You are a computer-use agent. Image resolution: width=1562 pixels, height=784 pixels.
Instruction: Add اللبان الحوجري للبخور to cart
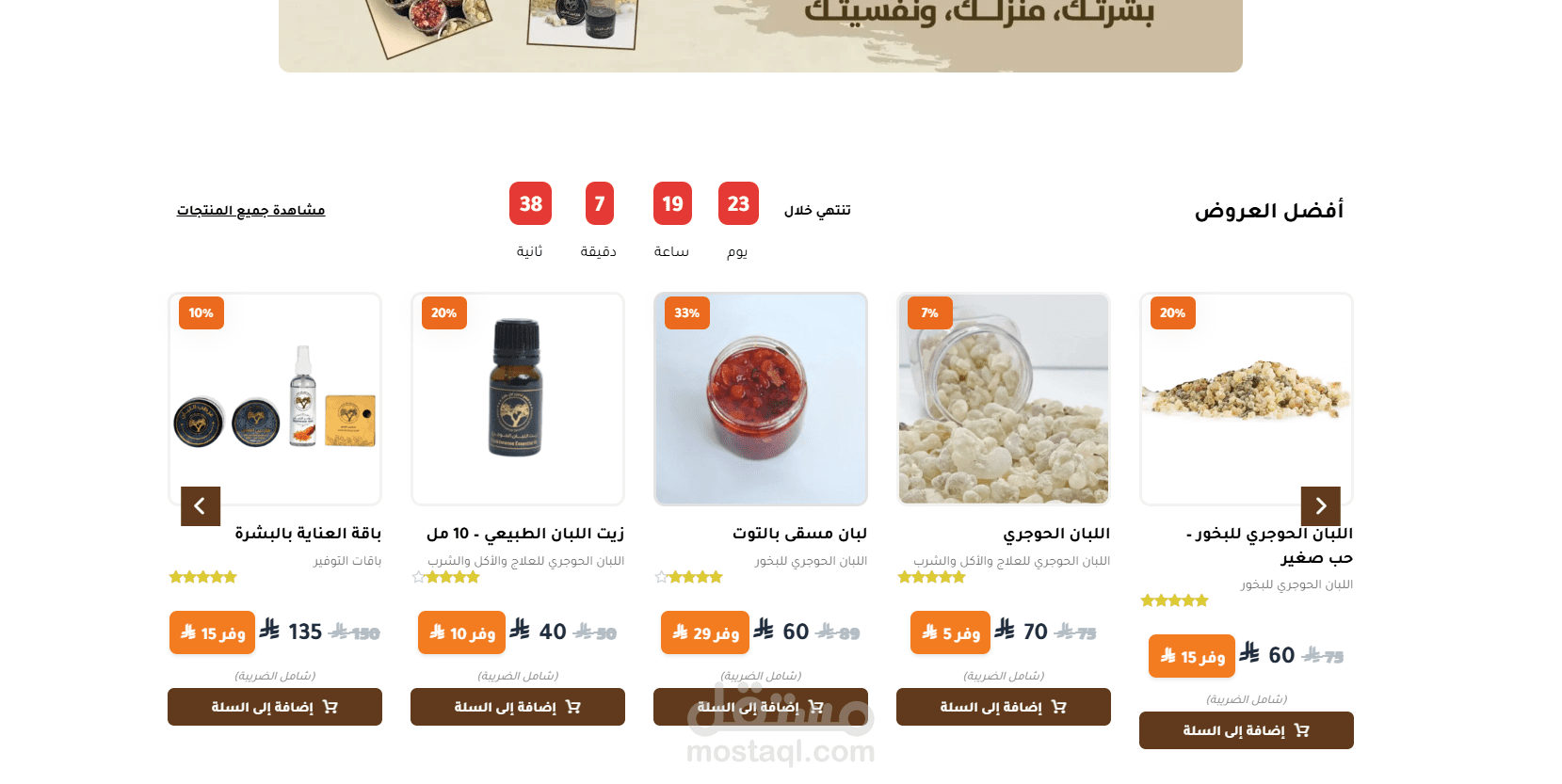tap(1247, 730)
